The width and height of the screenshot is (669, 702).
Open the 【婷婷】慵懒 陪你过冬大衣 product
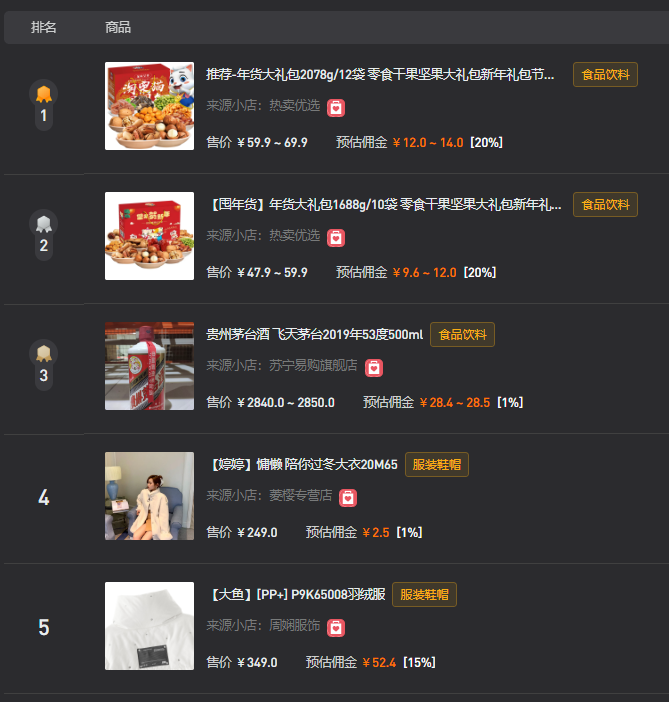click(x=302, y=465)
